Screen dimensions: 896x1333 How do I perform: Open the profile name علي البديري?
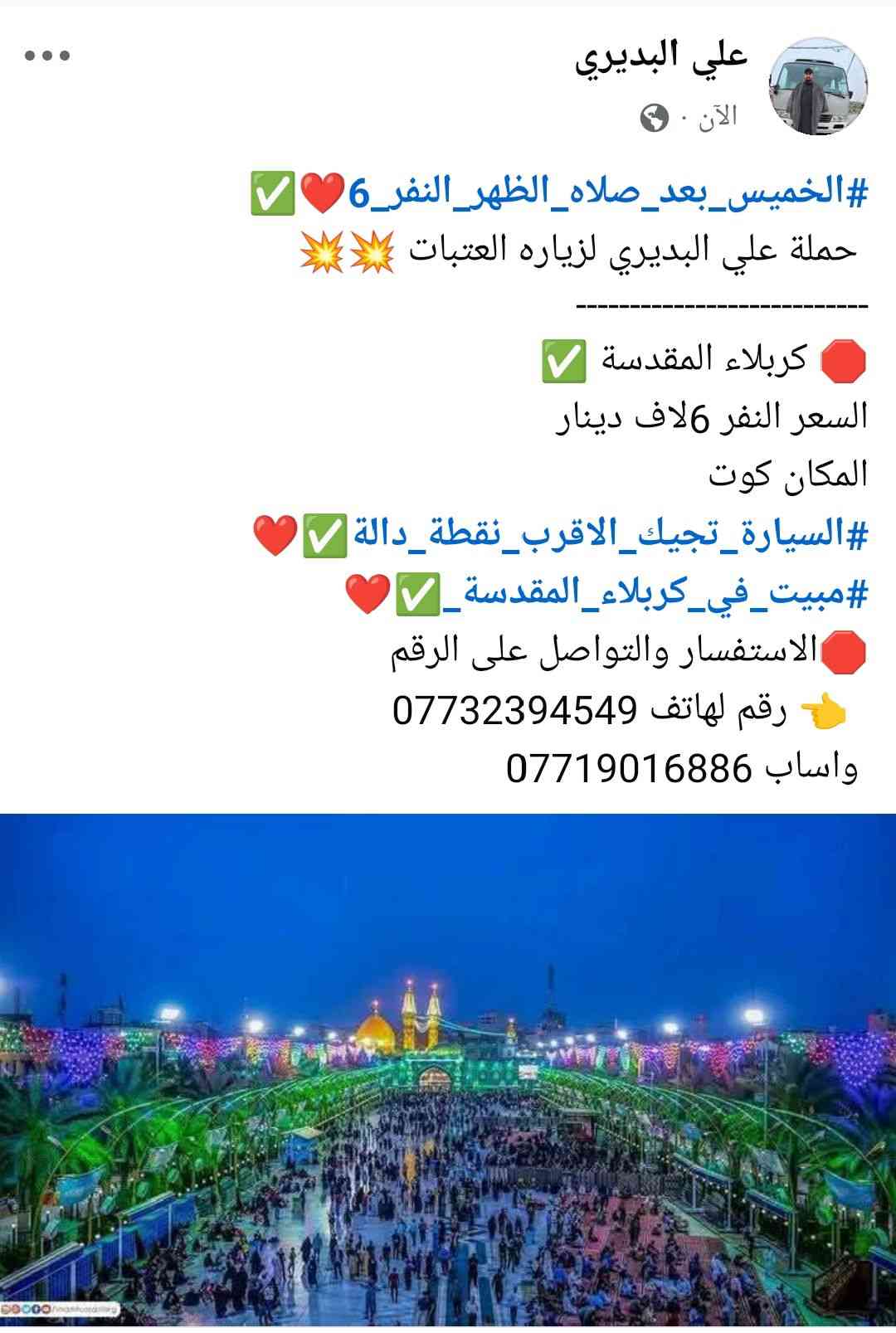661,56
